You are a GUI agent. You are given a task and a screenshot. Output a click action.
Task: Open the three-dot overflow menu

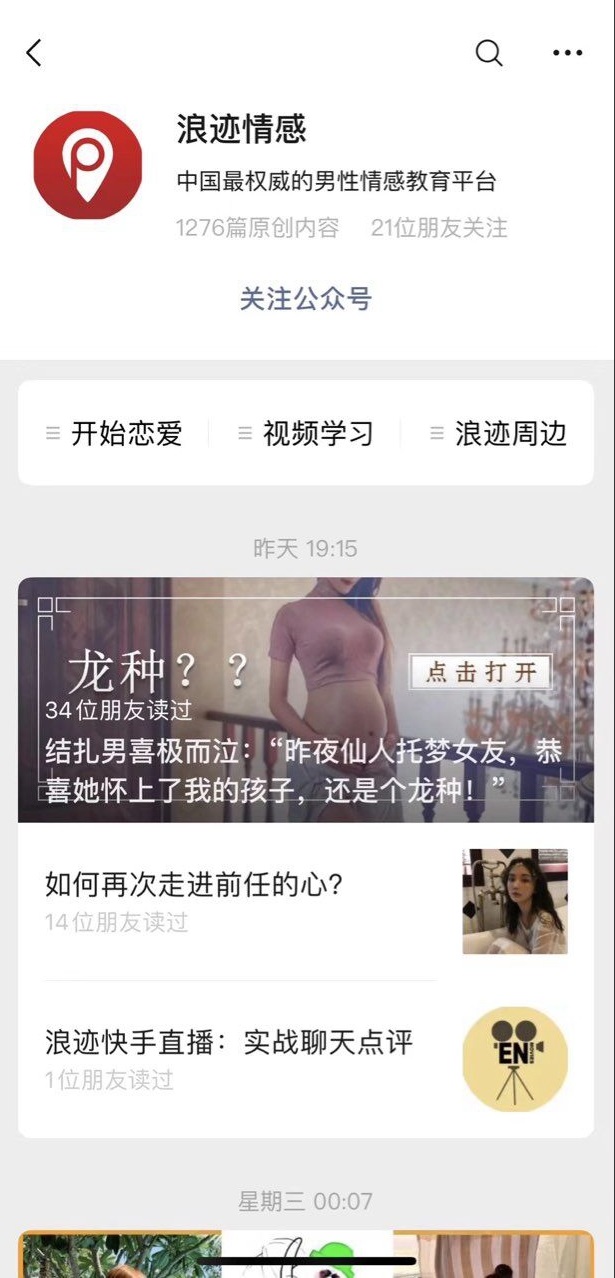tap(567, 53)
